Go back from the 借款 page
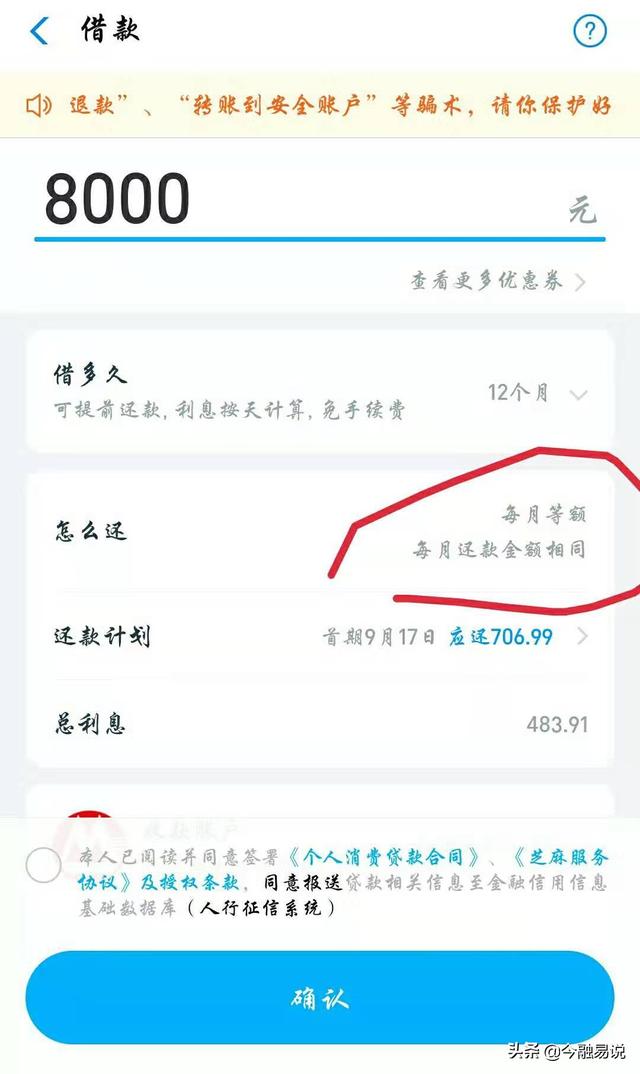 pyautogui.click(x=39, y=31)
